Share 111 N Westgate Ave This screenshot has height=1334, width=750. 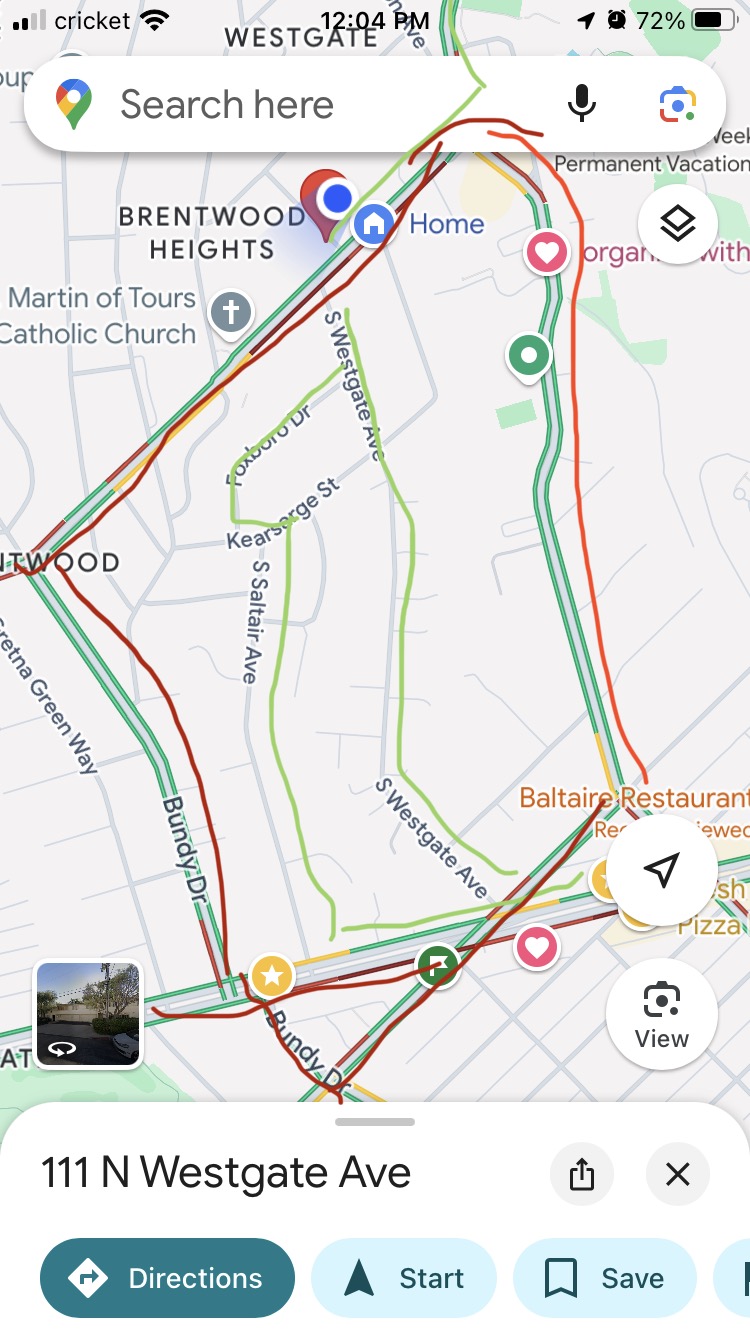582,1174
